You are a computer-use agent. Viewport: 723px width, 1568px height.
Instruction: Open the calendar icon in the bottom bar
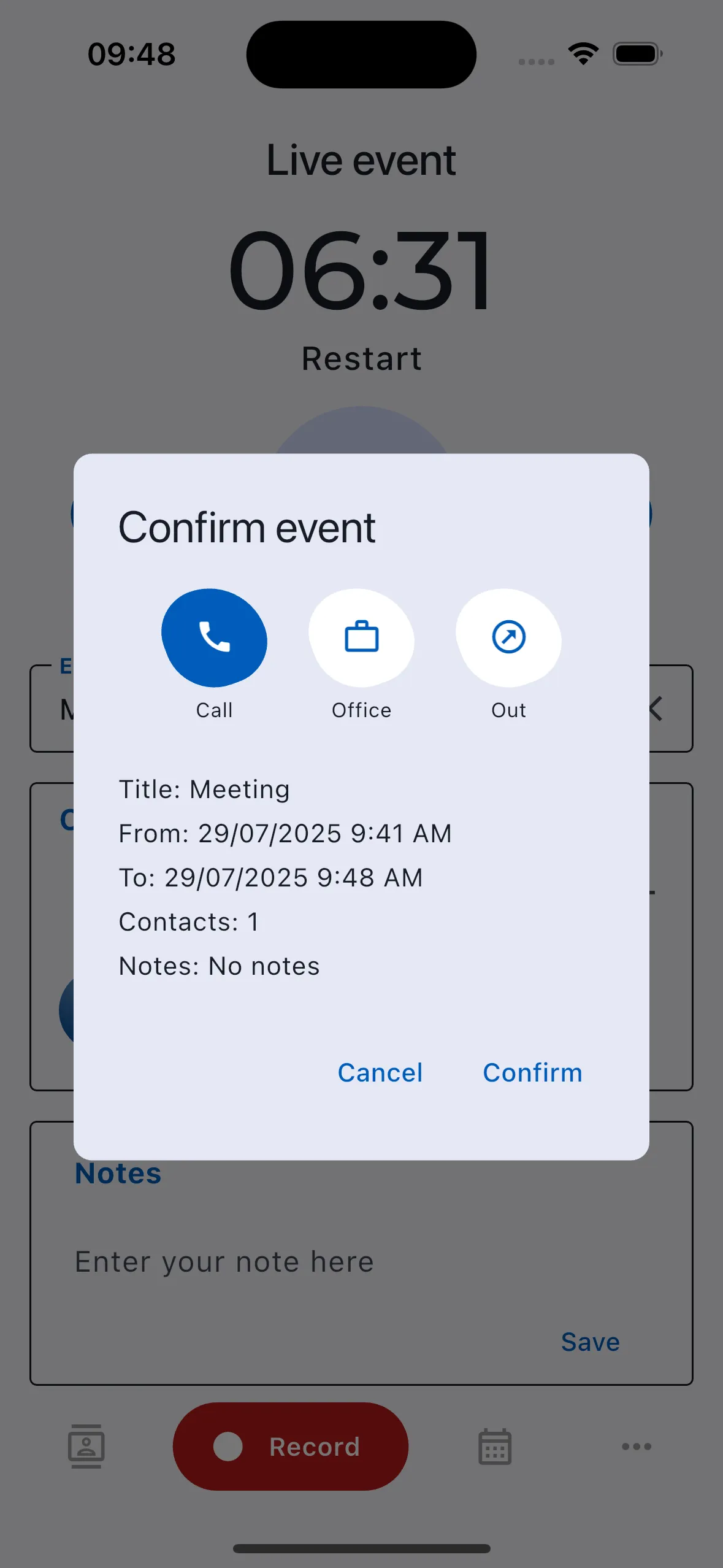point(494,1447)
